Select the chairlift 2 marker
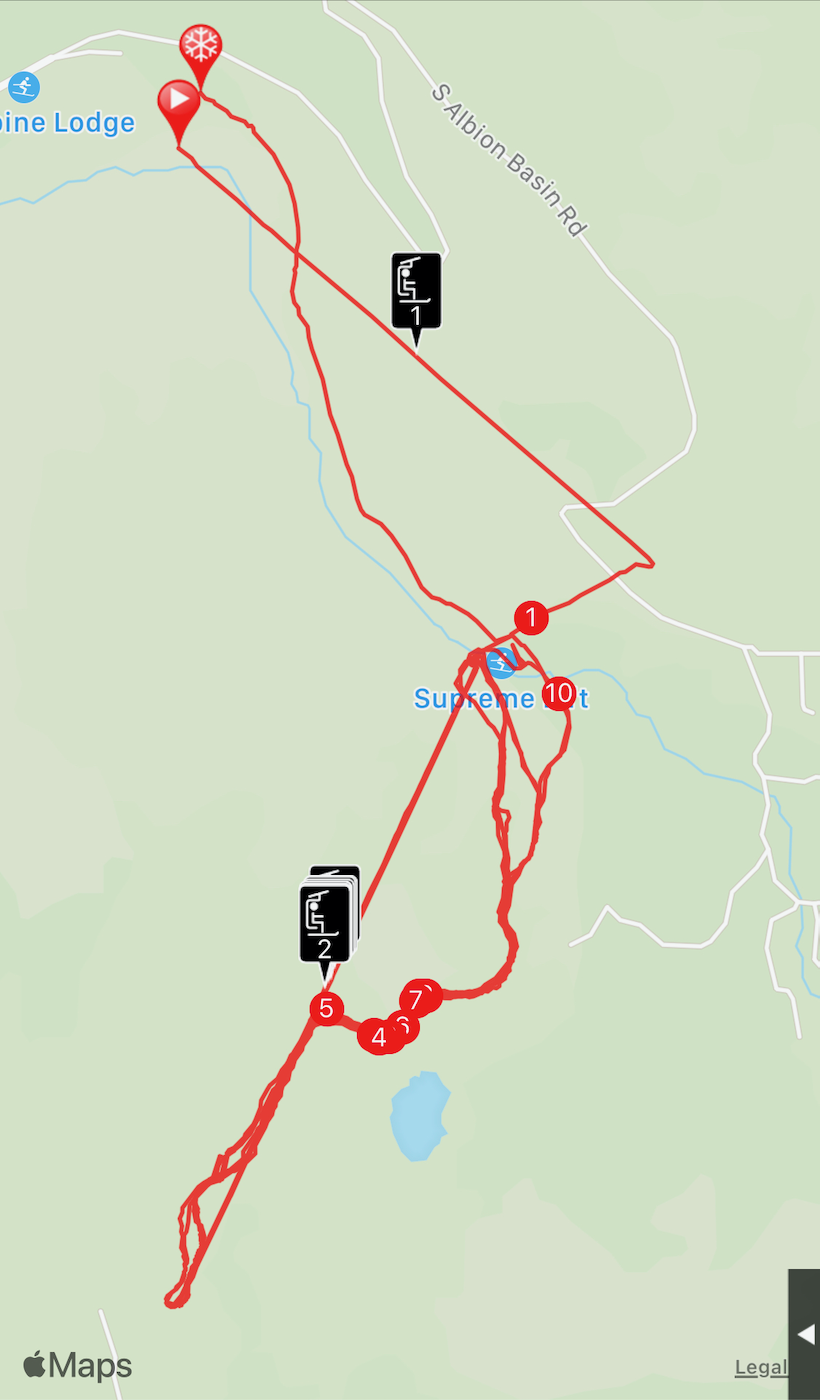Screen dimensions: 820x1400 pyautogui.click(x=324, y=924)
